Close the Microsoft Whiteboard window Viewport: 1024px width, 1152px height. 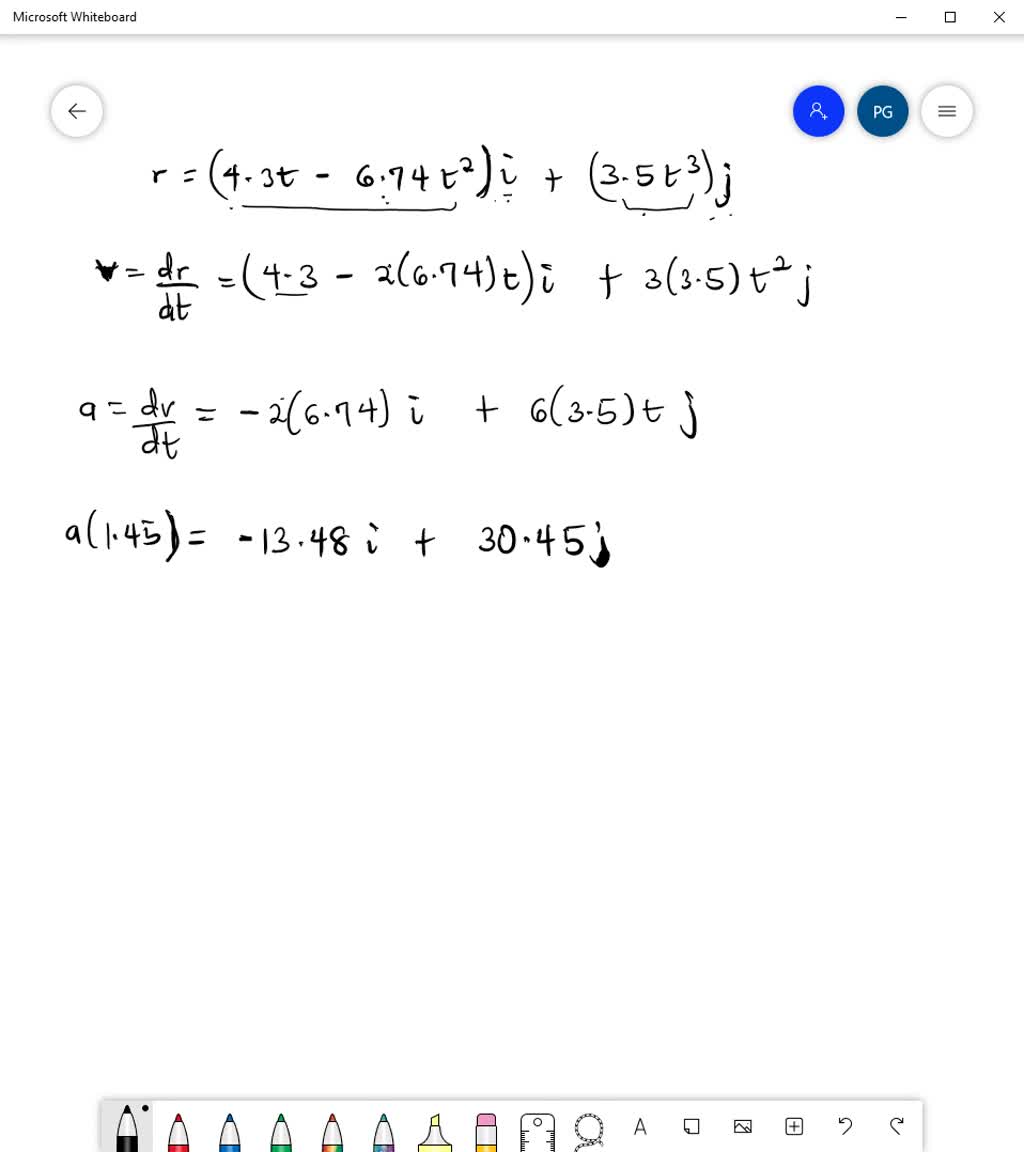click(998, 17)
